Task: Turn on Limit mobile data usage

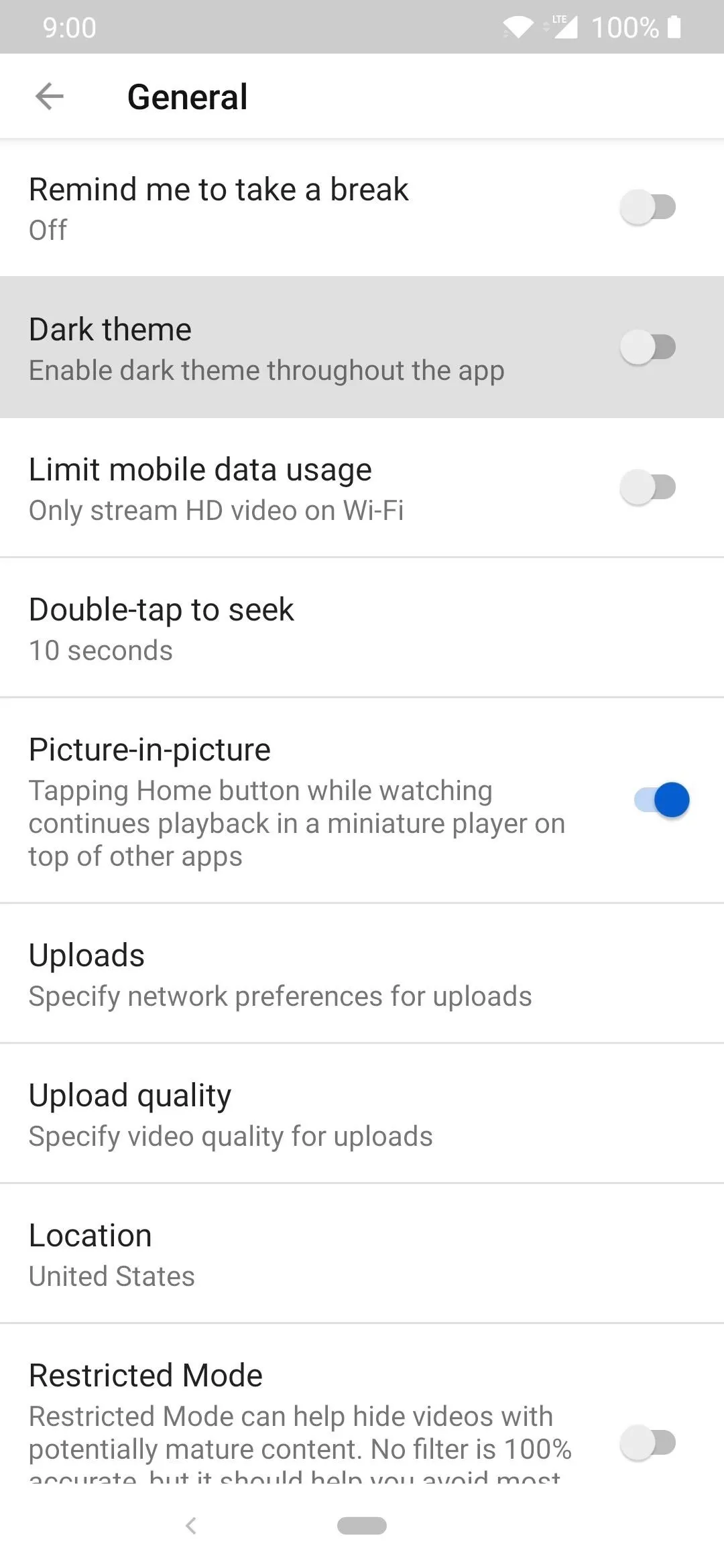Action: 648,487
